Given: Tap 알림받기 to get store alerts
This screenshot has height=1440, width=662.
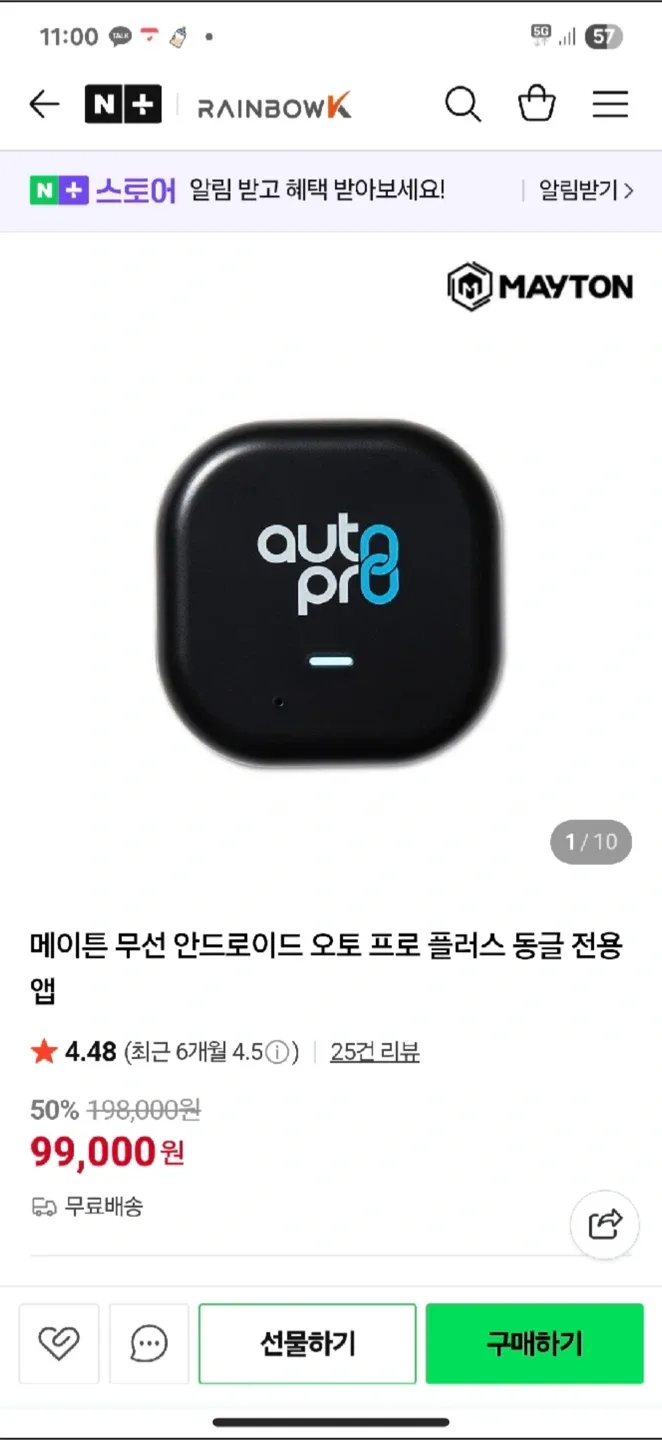Looking at the screenshot, I should pos(585,190).
